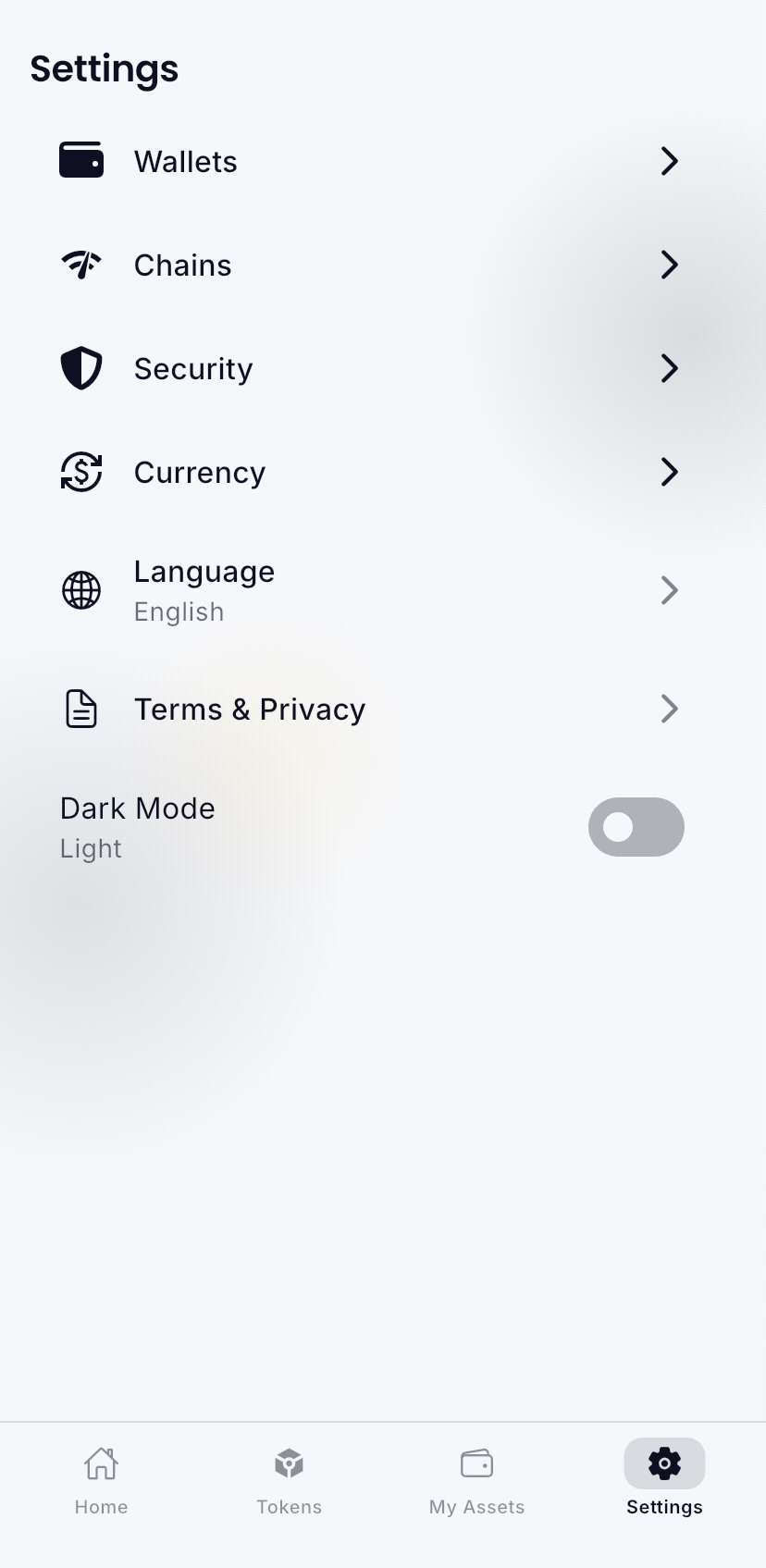Click the Settings gear icon
The image size is (766, 1568).
(x=663, y=1463)
